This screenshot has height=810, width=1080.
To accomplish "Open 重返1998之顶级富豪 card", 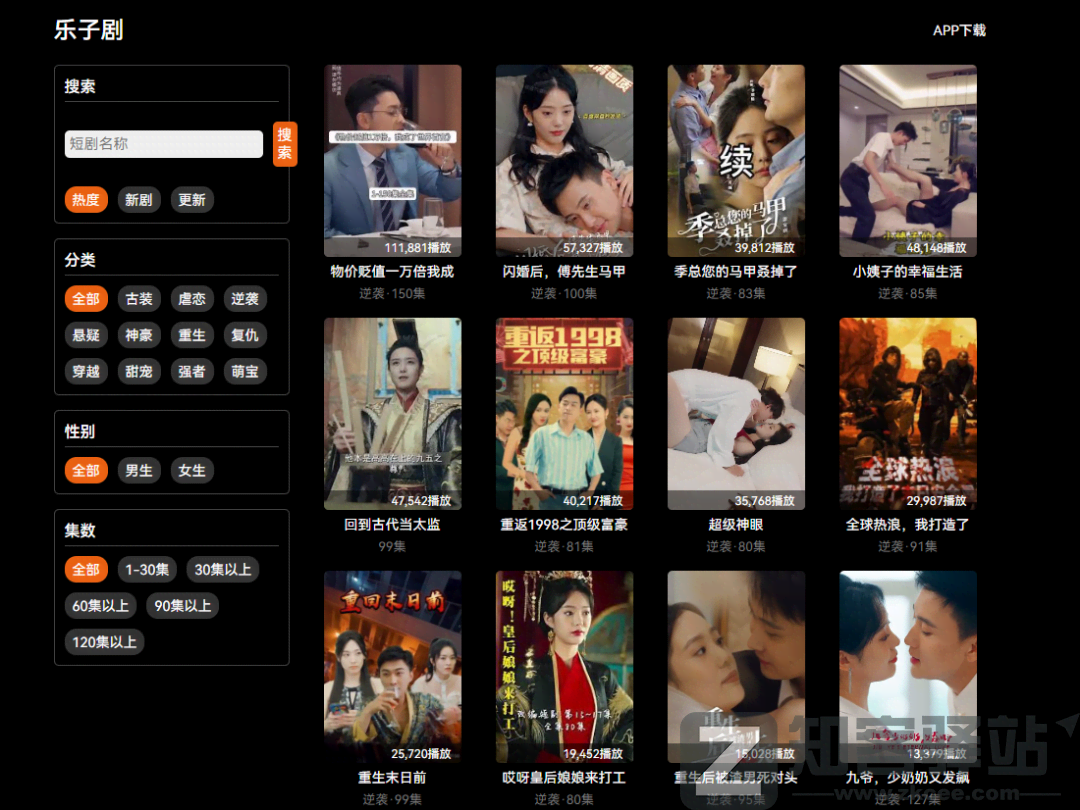I will pyautogui.click(x=564, y=414).
